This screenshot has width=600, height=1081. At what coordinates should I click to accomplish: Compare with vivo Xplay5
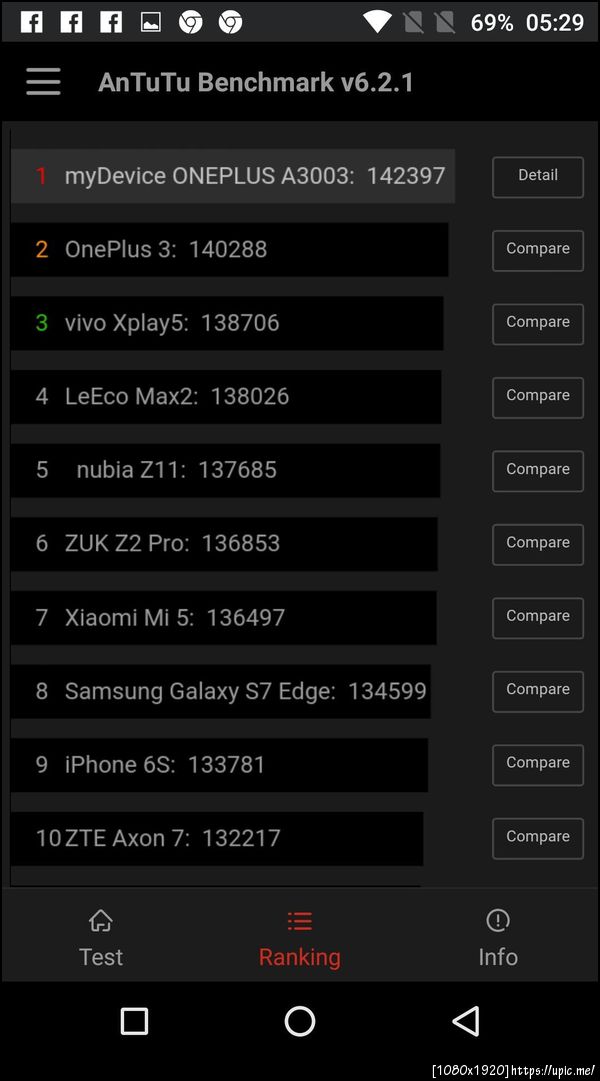point(537,324)
